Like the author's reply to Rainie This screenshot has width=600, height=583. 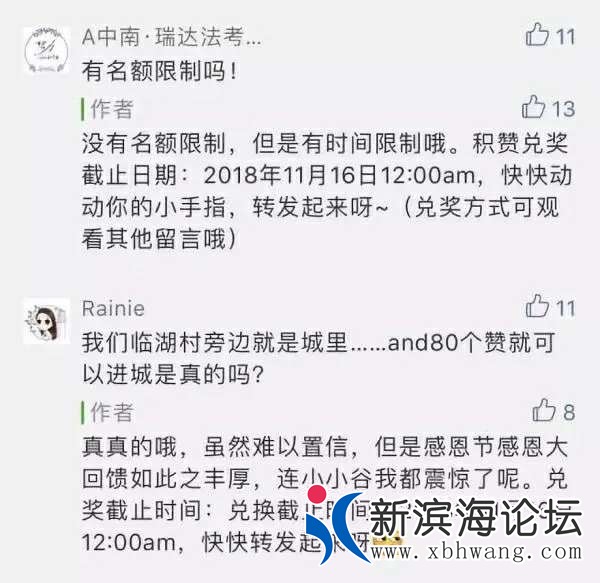pos(544,410)
